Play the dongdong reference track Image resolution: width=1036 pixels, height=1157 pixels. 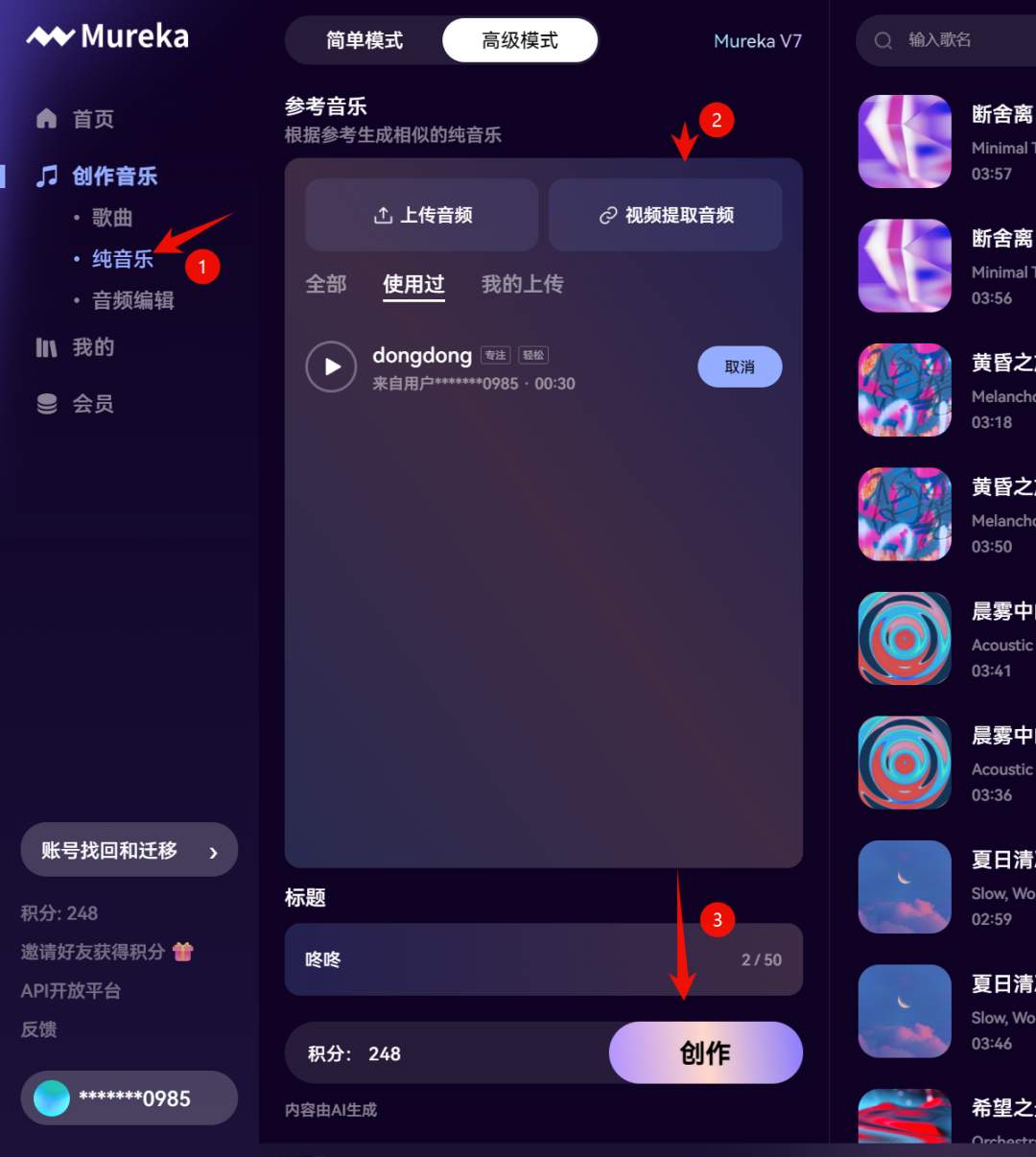331,367
